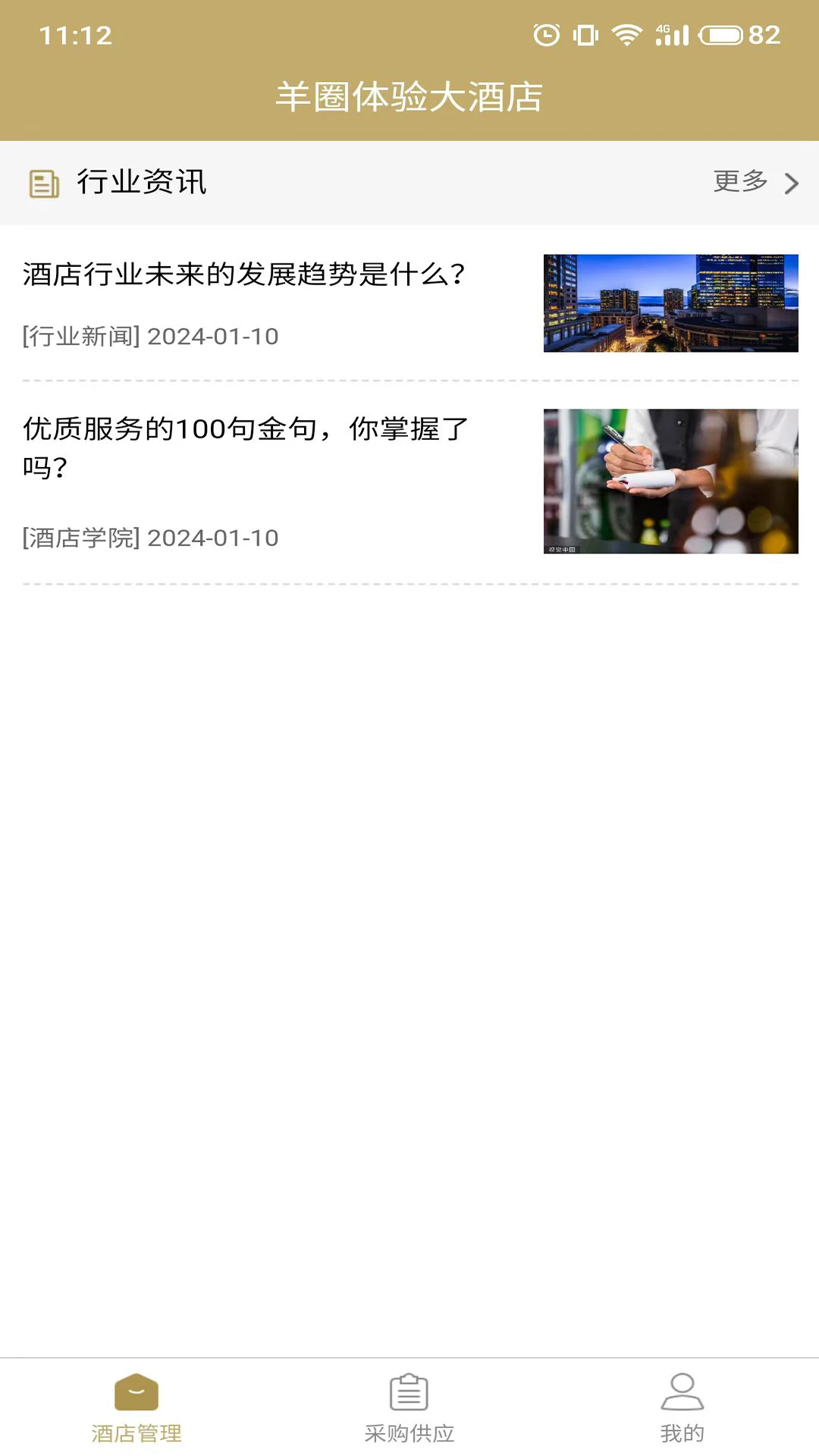The height and width of the screenshot is (1456, 819).
Task: Tap the app title 羊圈体验大酒店
Action: (x=409, y=96)
